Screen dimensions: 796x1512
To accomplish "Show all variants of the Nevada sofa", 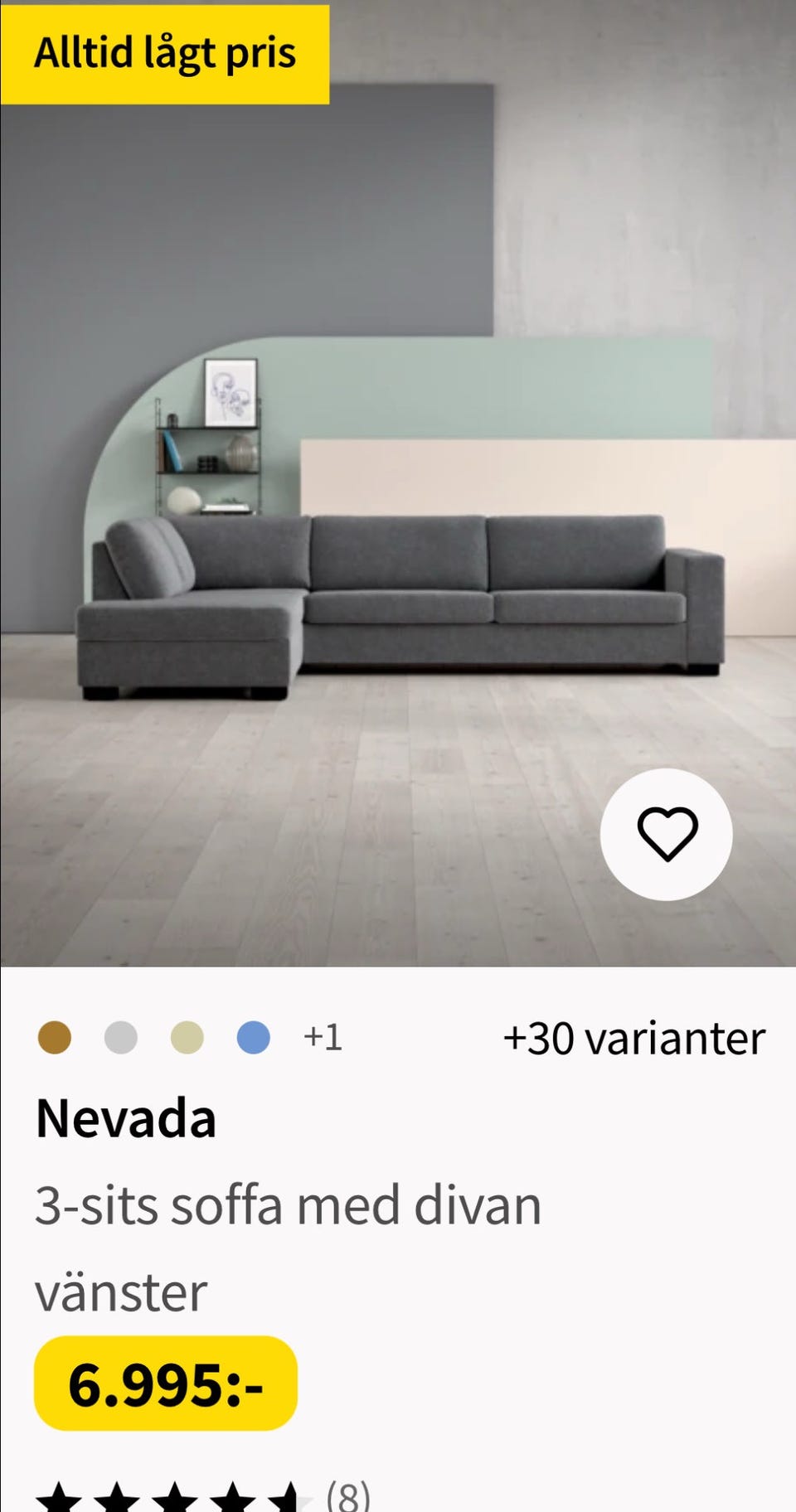I will coord(635,1039).
